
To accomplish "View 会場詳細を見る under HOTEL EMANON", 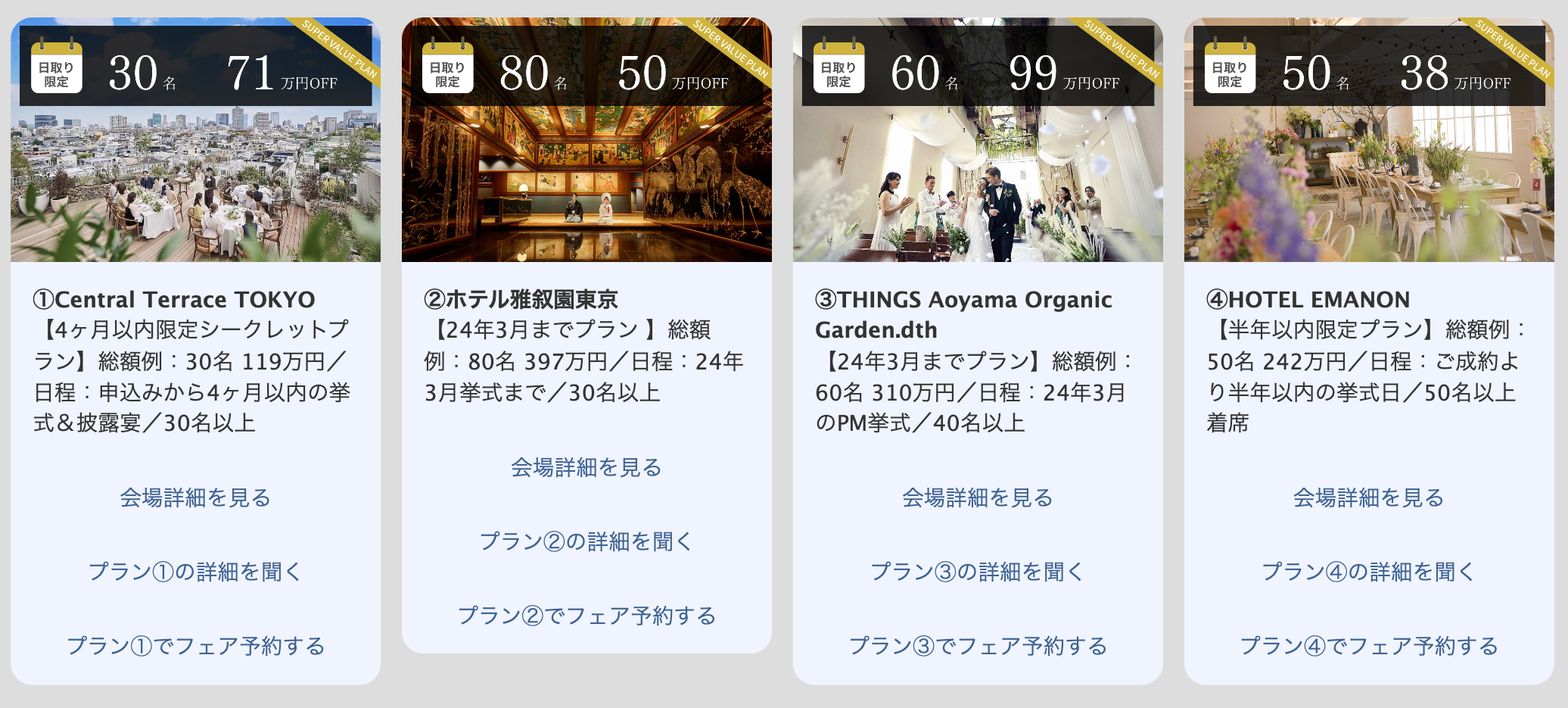I will pos(1369,497).
